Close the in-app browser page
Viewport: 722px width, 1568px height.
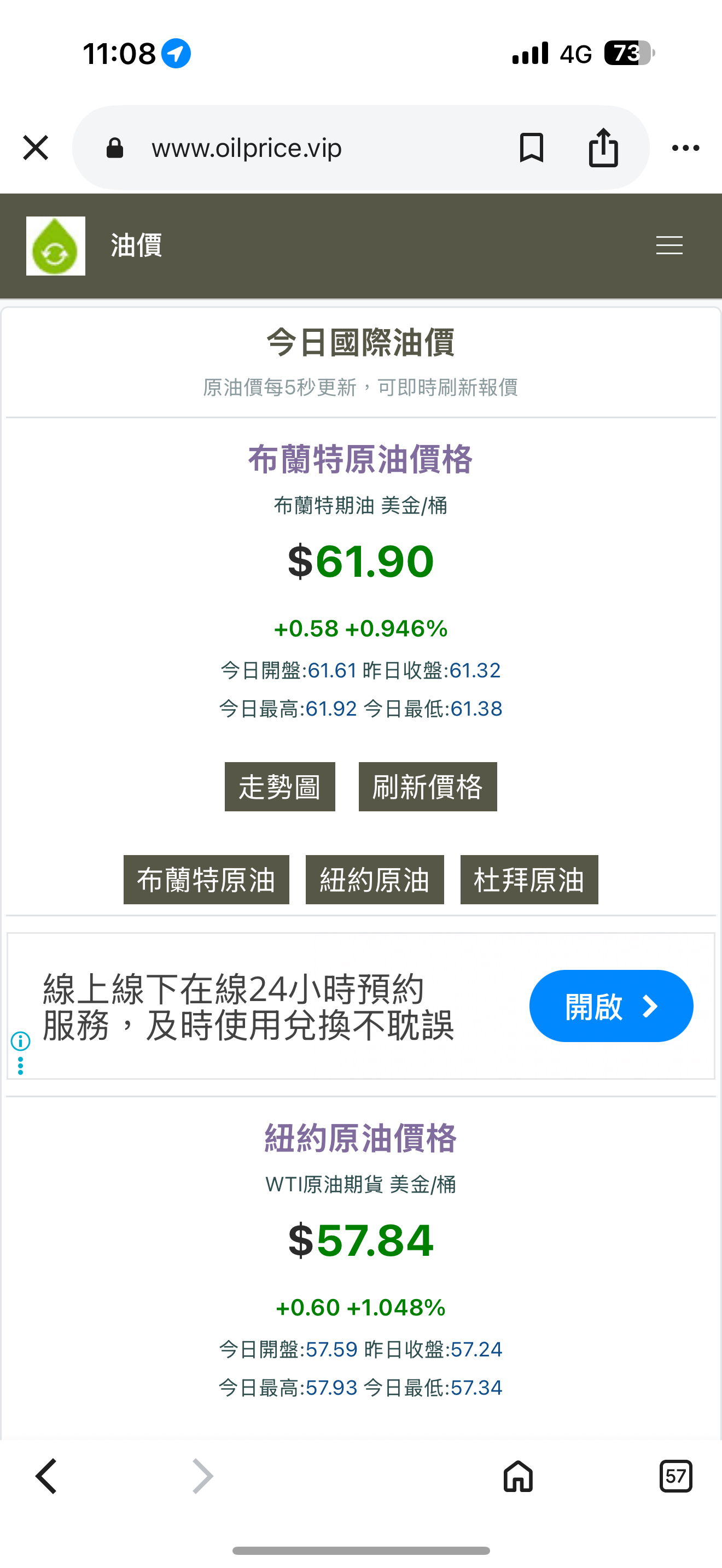(x=36, y=148)
